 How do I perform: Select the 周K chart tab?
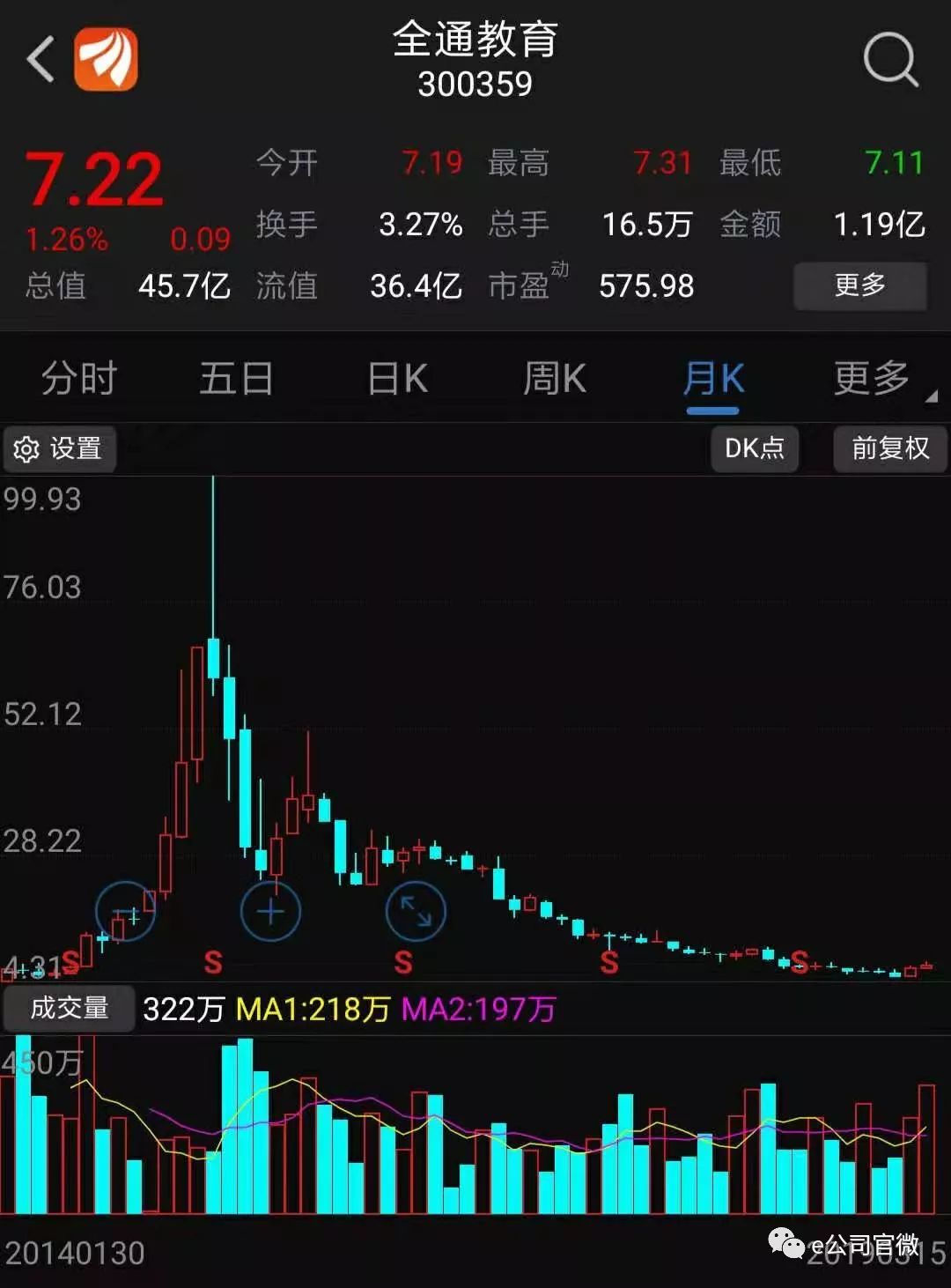pyautogui.click(x=555, y=379)
